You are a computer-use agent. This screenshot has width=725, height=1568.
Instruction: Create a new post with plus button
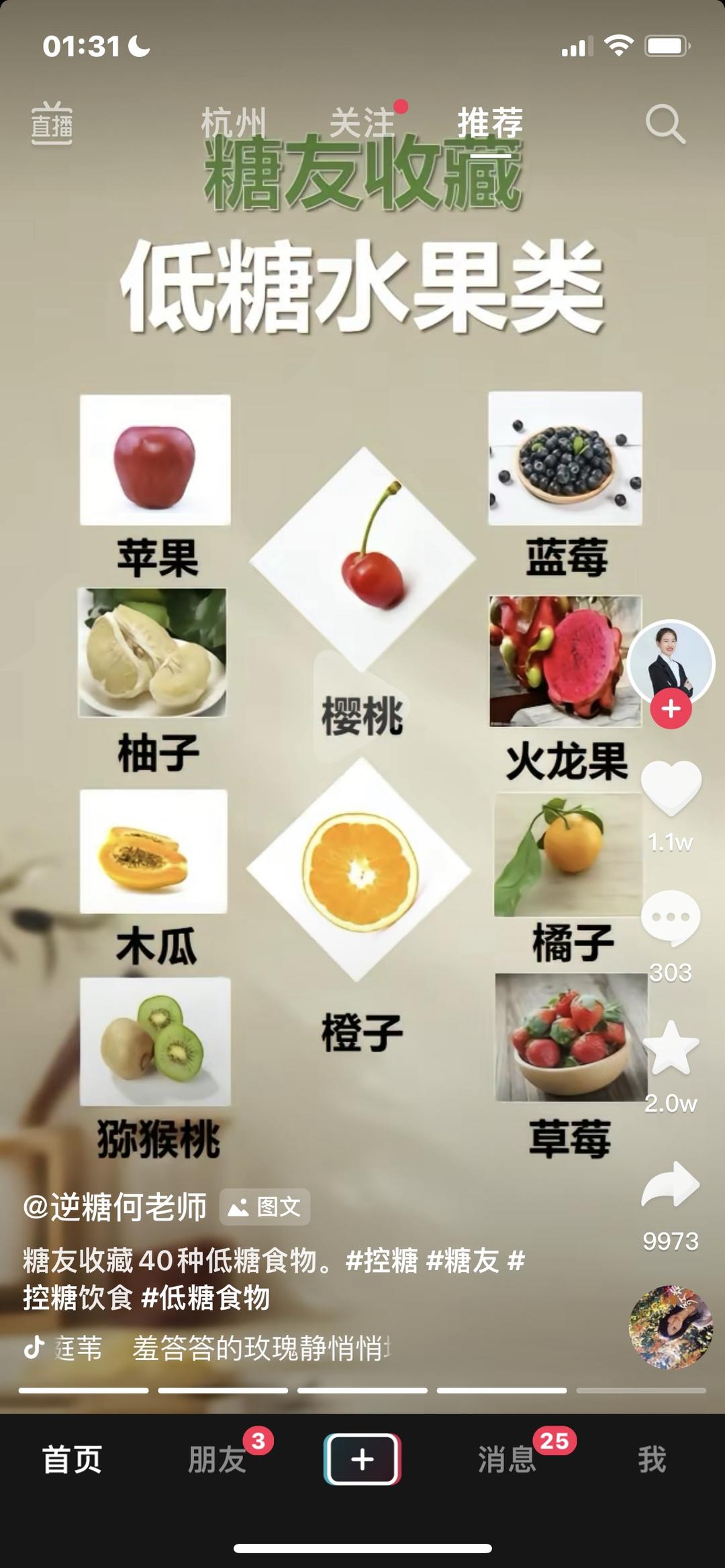pyautogui.click(x=362, y=1459)
